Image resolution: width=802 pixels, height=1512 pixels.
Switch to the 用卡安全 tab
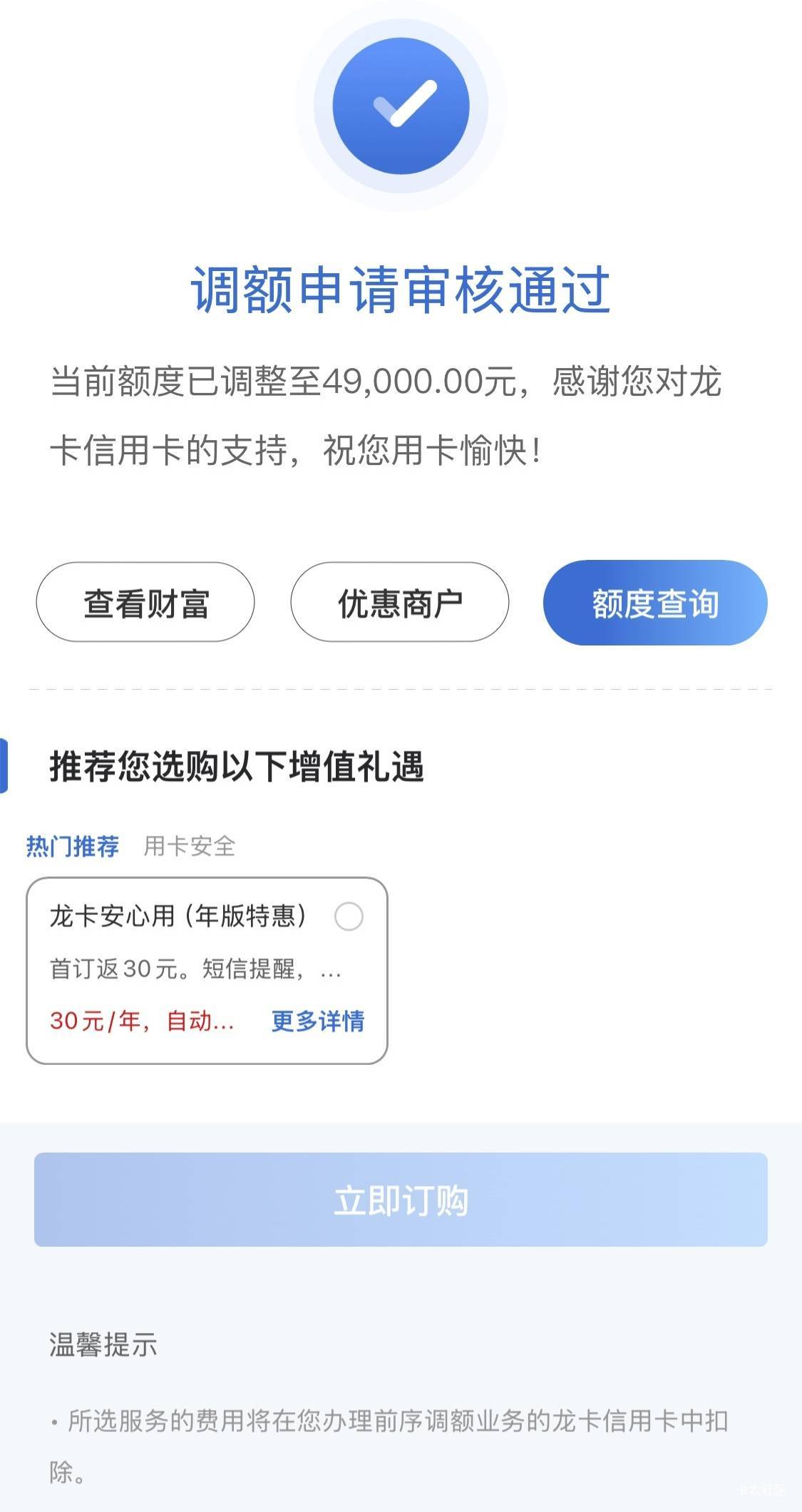pyautogui.click(x=190, y=846)
